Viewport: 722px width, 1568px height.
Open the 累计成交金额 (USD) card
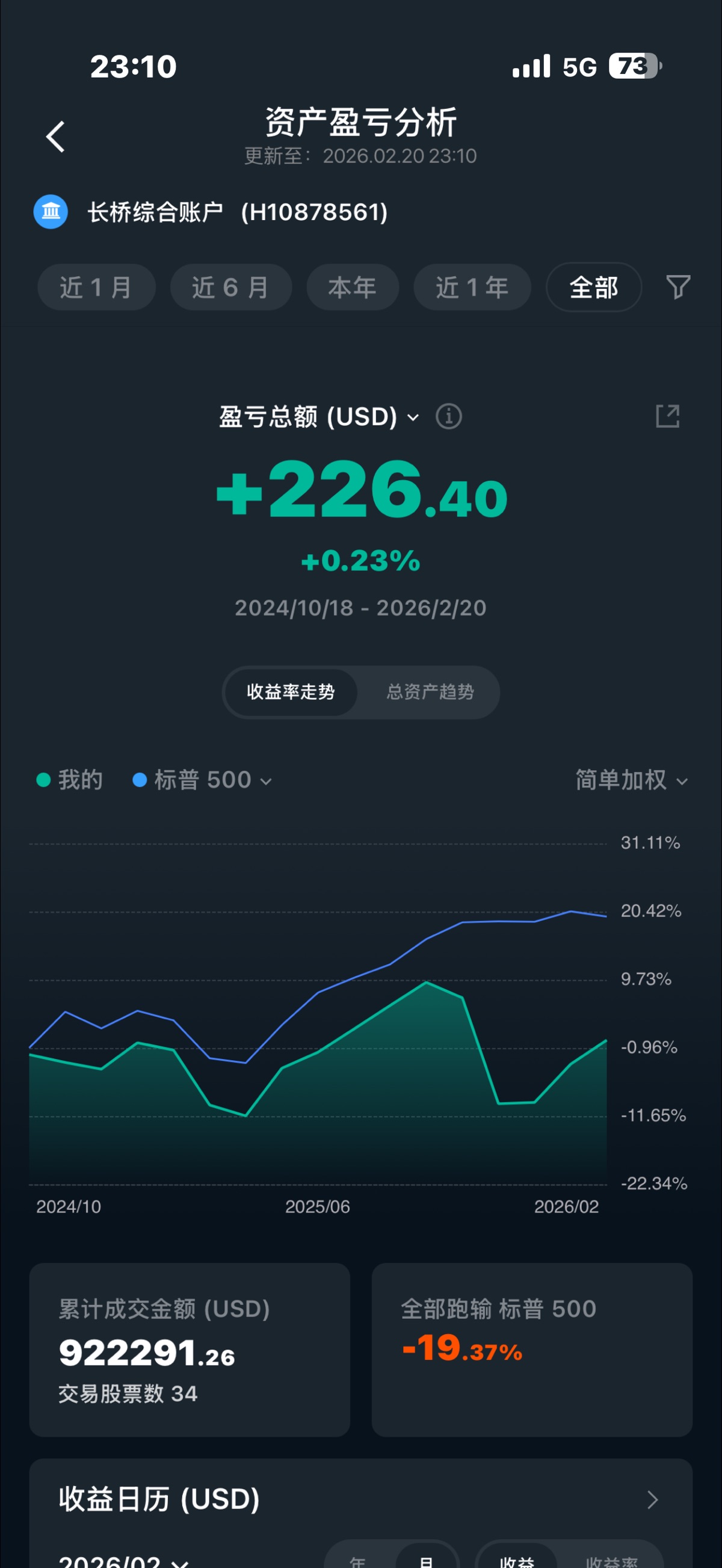tap(190, 1350)
